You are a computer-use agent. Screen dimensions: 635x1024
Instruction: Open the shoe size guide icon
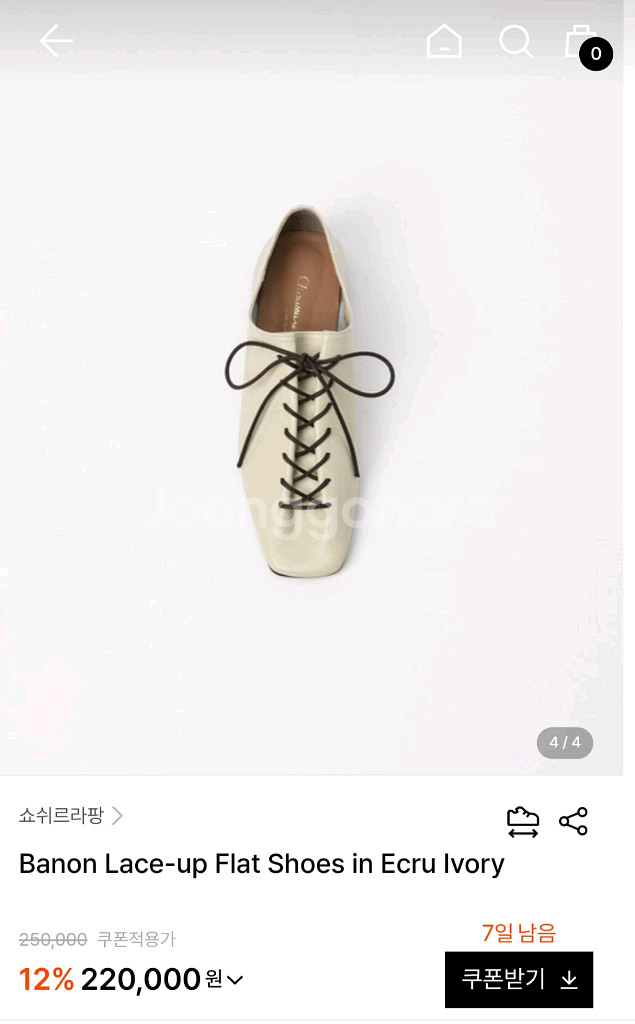coord(523,822)
